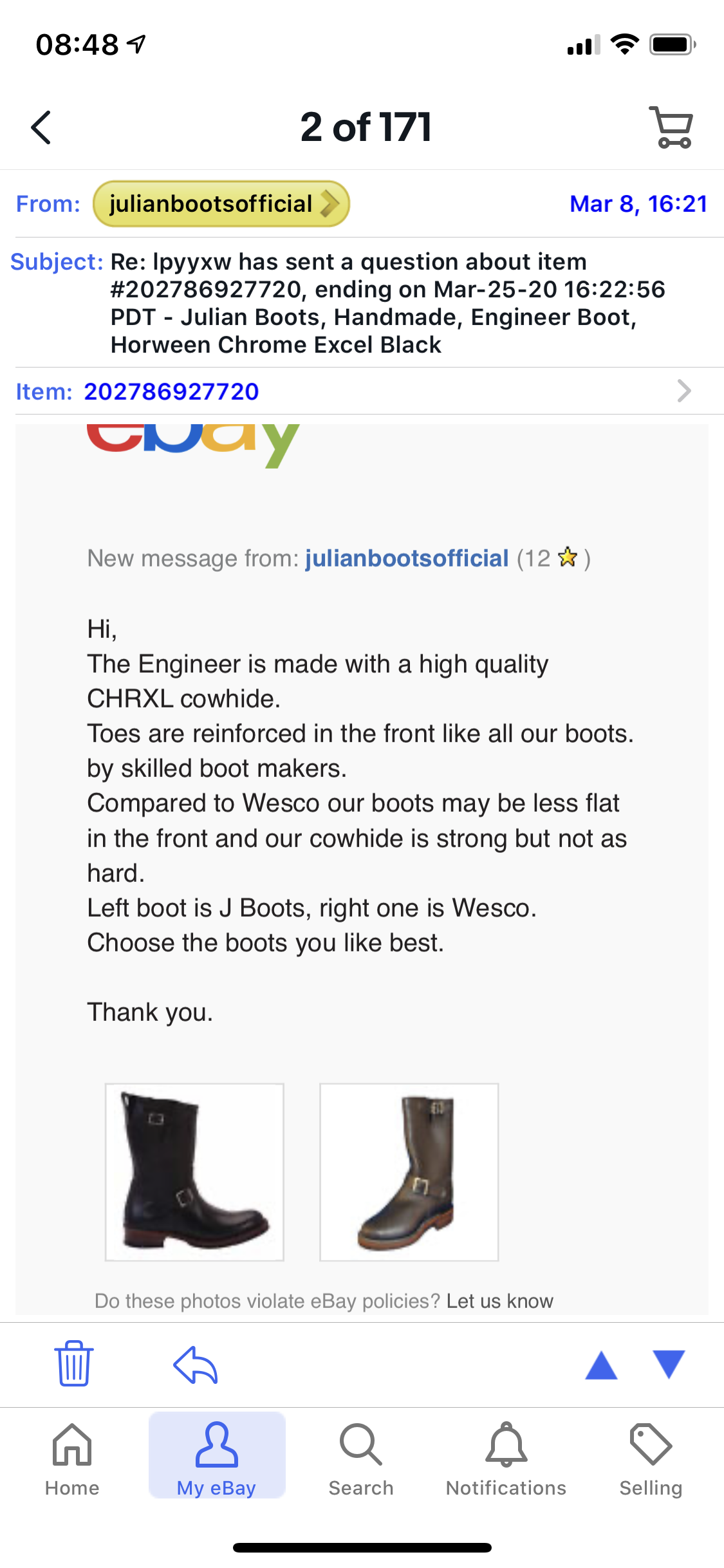Switch to the Search tab

(361, 1460)
